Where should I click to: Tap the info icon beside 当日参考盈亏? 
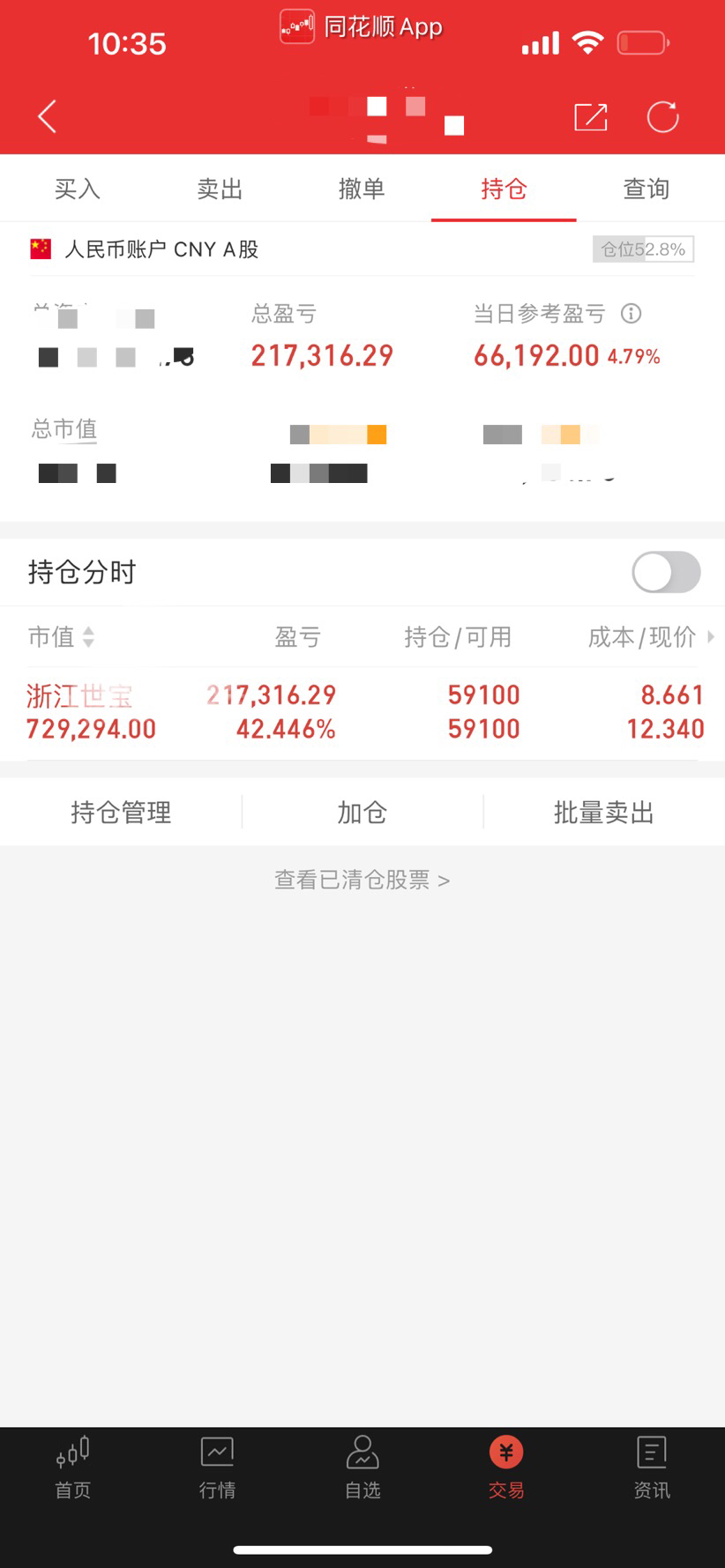pyautogui.click(x=631, y=314)
